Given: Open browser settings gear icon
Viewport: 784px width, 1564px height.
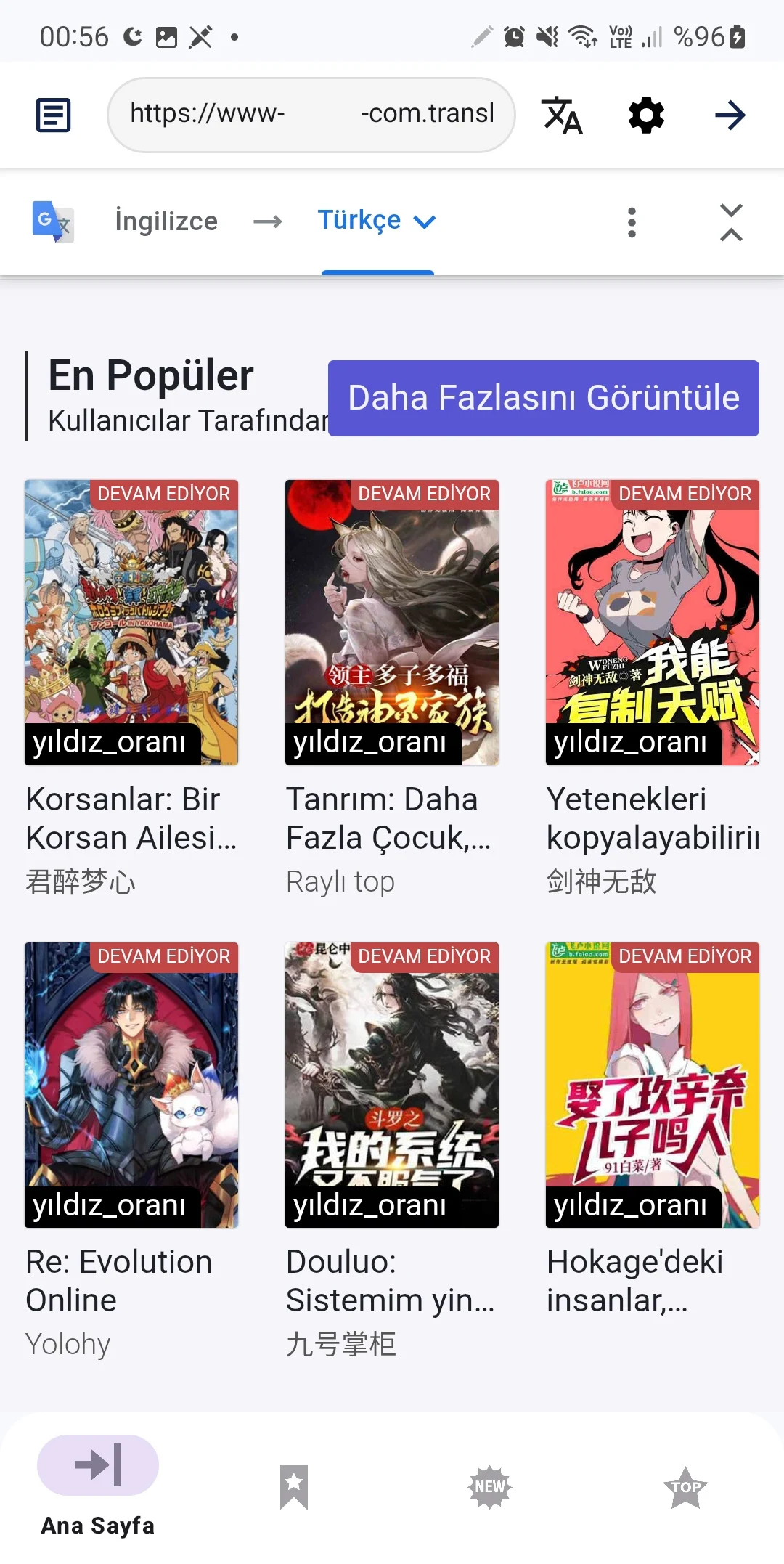Looking at the screenshot, I should (x=645, y=115).
